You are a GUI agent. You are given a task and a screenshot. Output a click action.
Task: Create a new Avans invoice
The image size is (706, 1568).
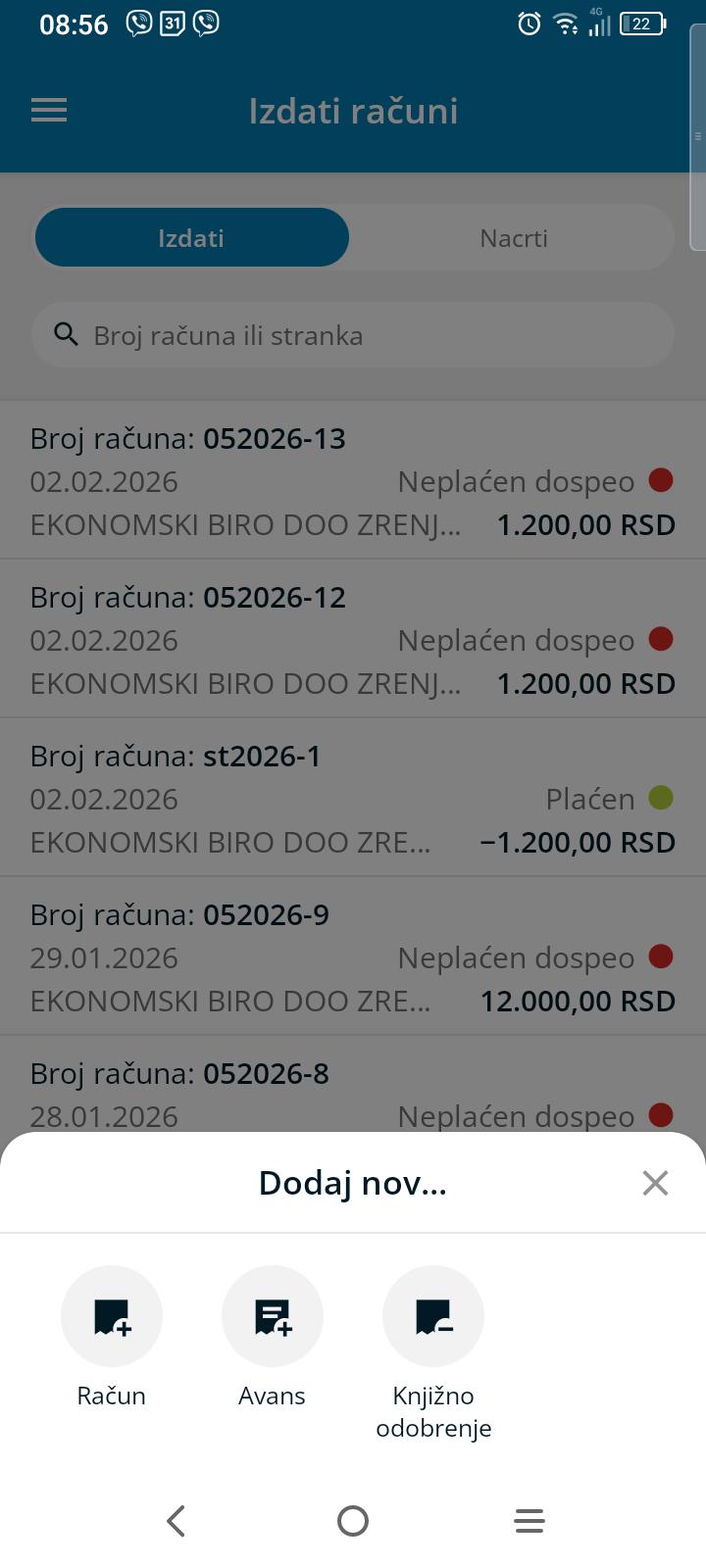click(273, 1316)
